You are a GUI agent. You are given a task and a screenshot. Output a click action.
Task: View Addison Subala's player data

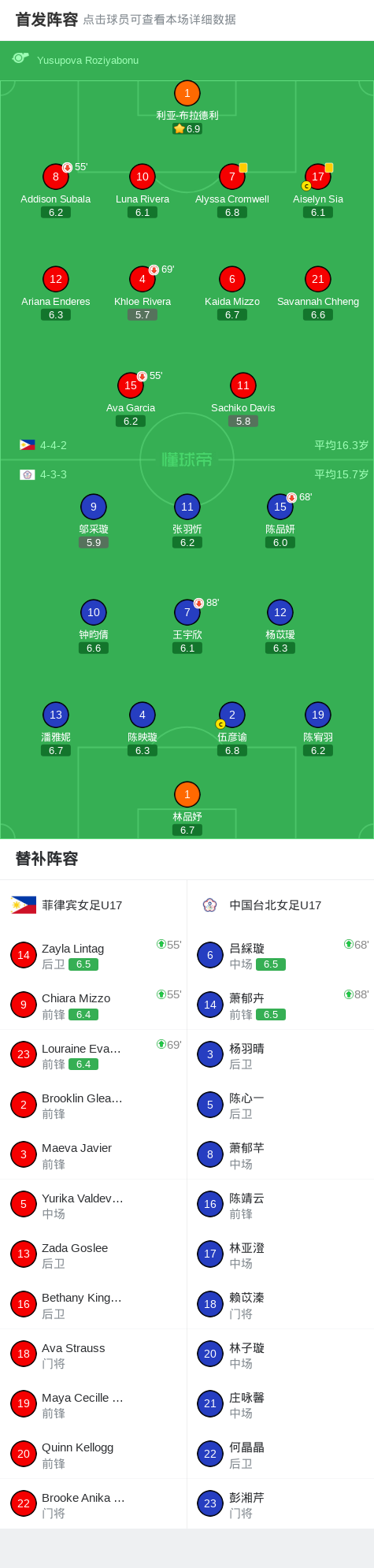pyautogui.click(x=56, y=177)
